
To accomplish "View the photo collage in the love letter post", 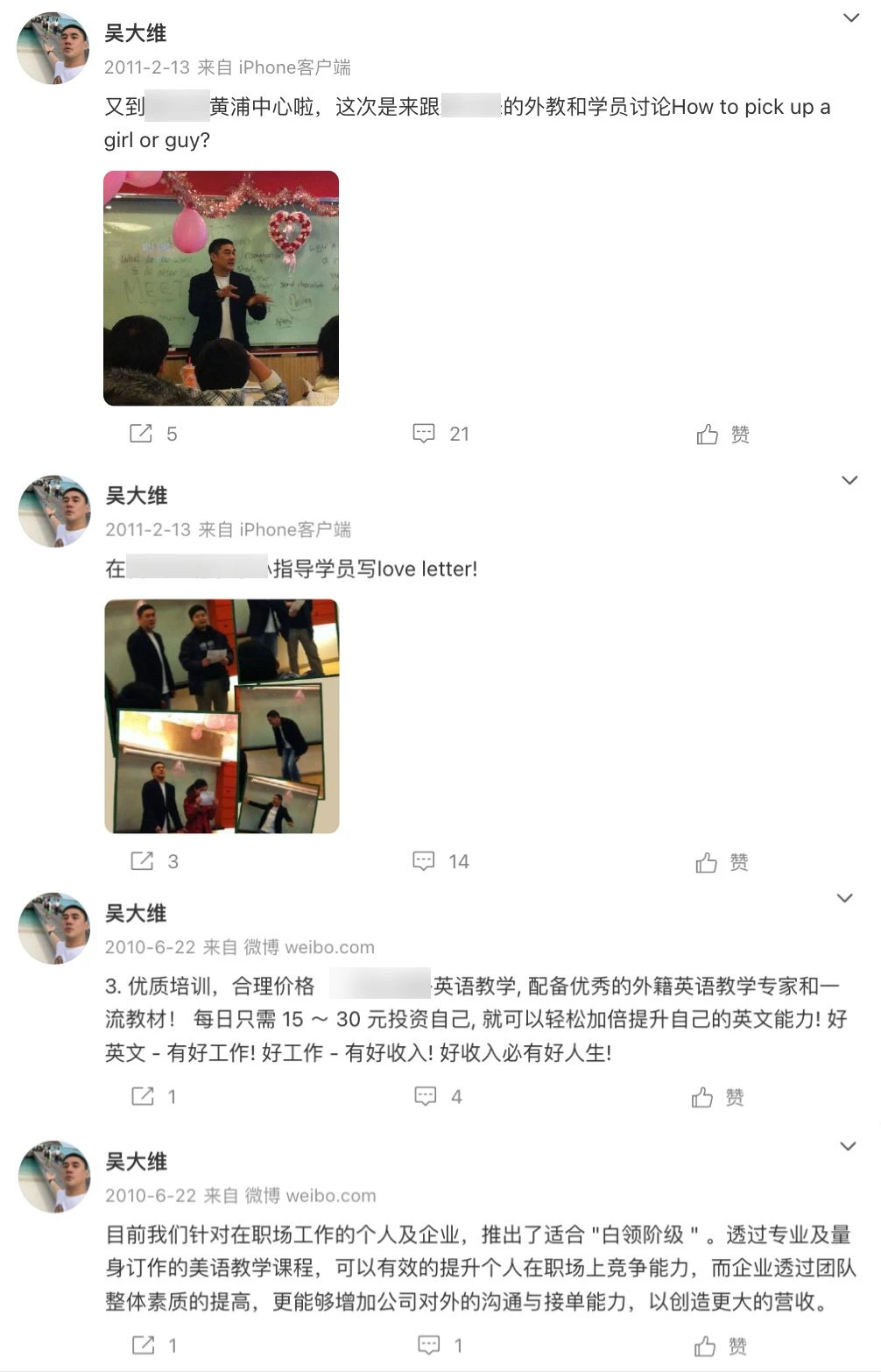I will coord(222,716).
